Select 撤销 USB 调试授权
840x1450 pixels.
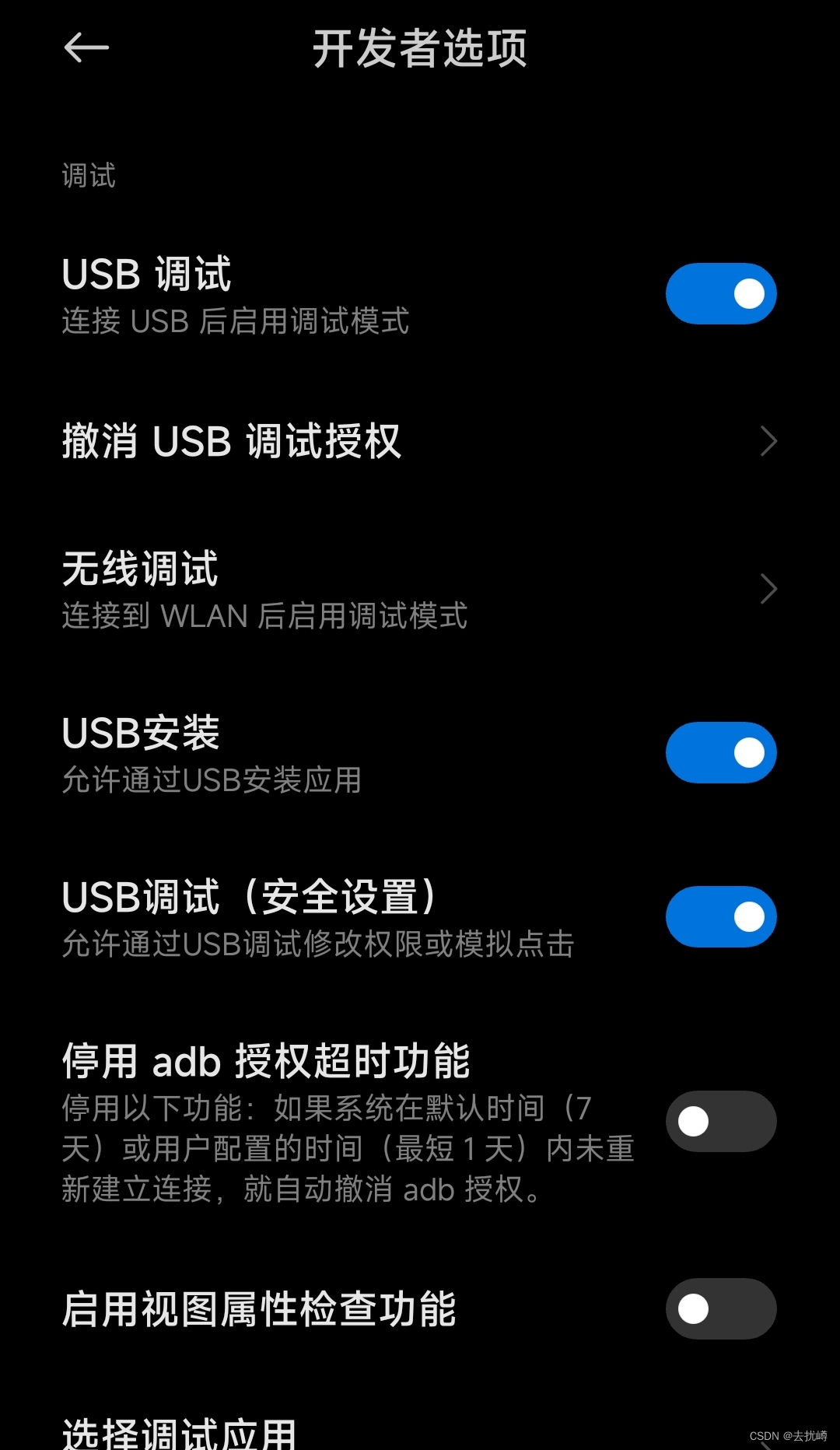click(231, 441)
